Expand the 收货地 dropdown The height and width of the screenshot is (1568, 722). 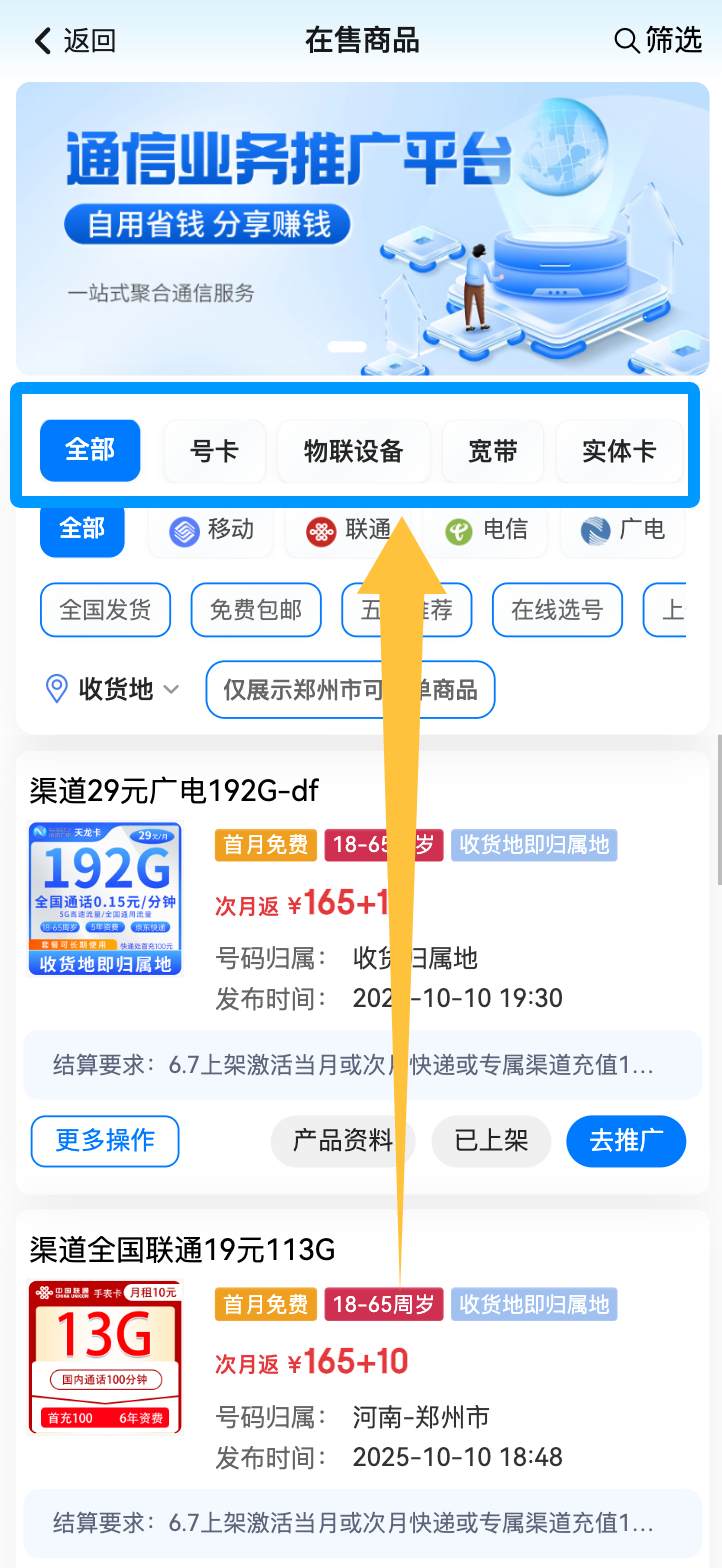click(x=112, y=689)
